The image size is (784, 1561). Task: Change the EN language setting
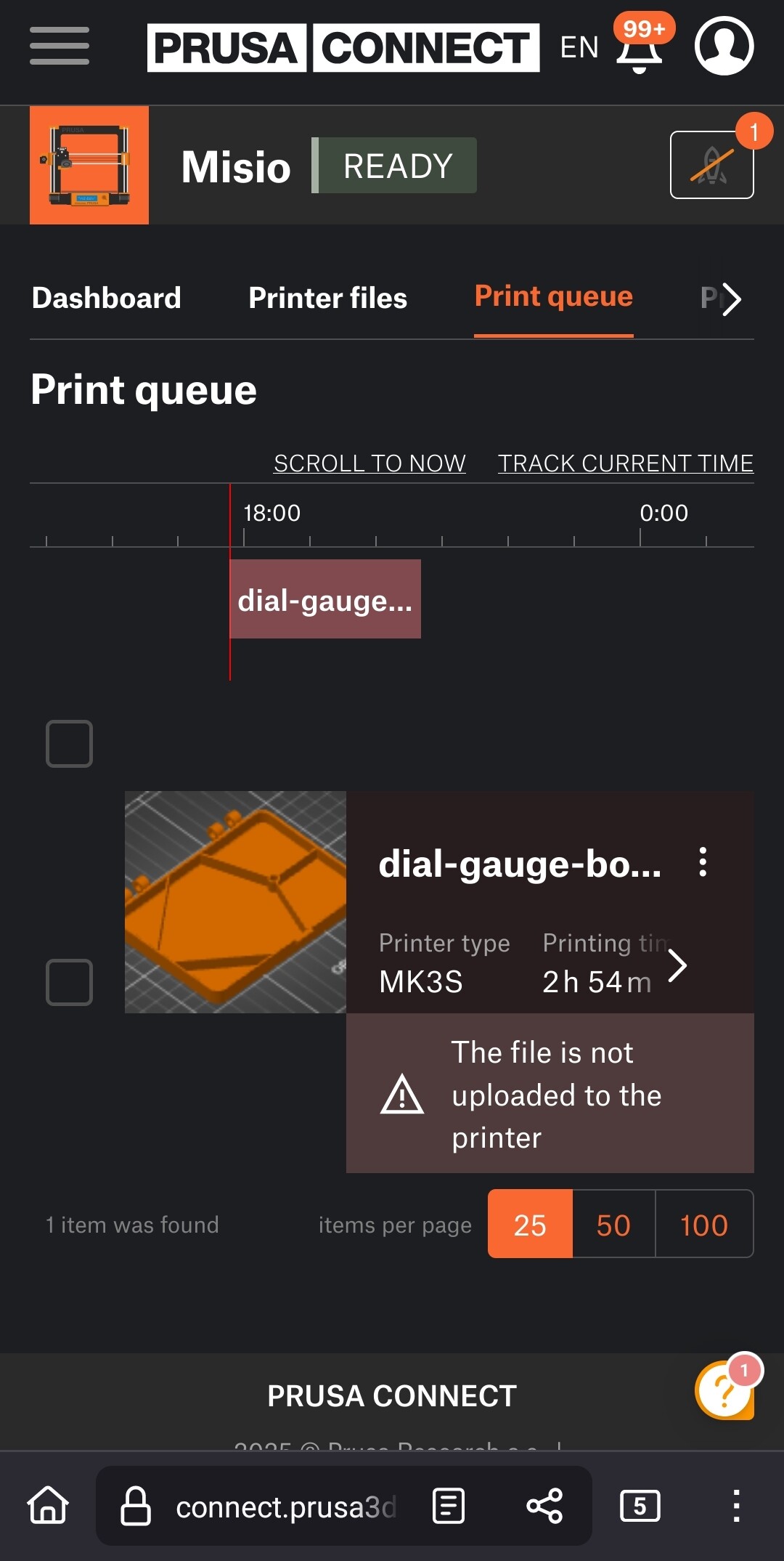pyautogui.click(x=579, y=47)
